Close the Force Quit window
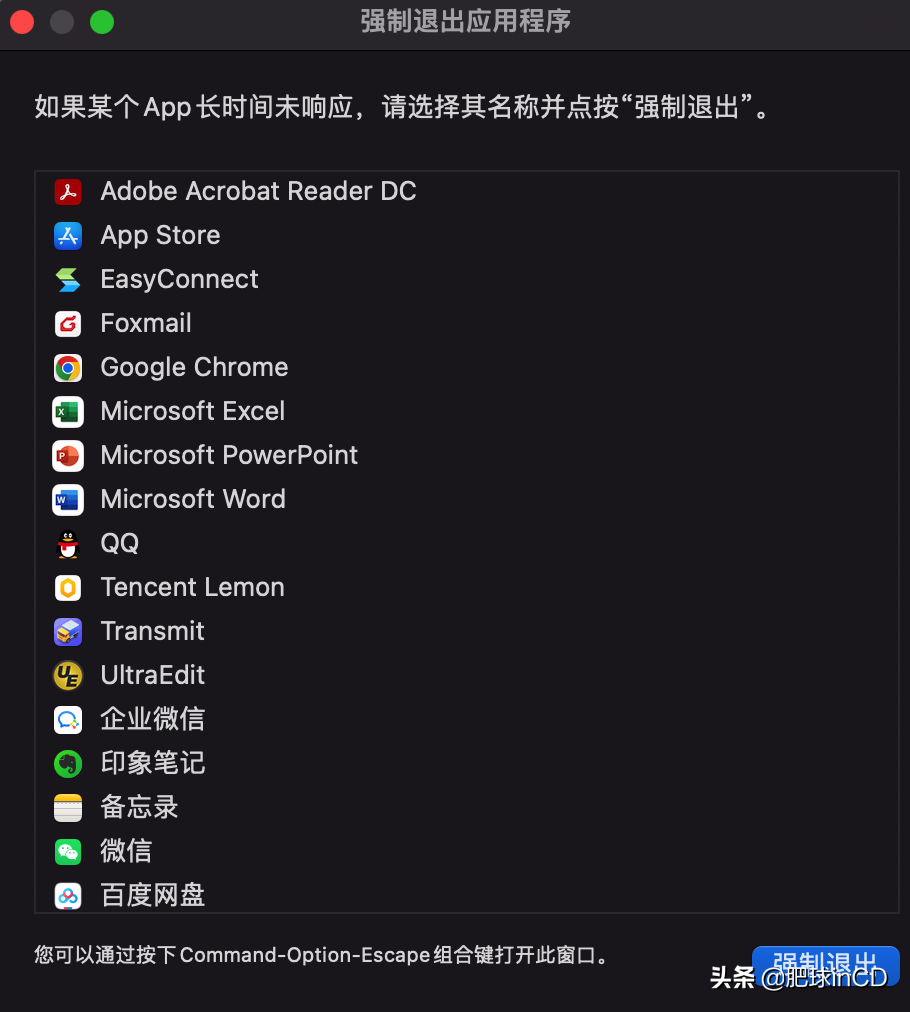The width and height of the screenshot is (910, 1012). point(22,22)
